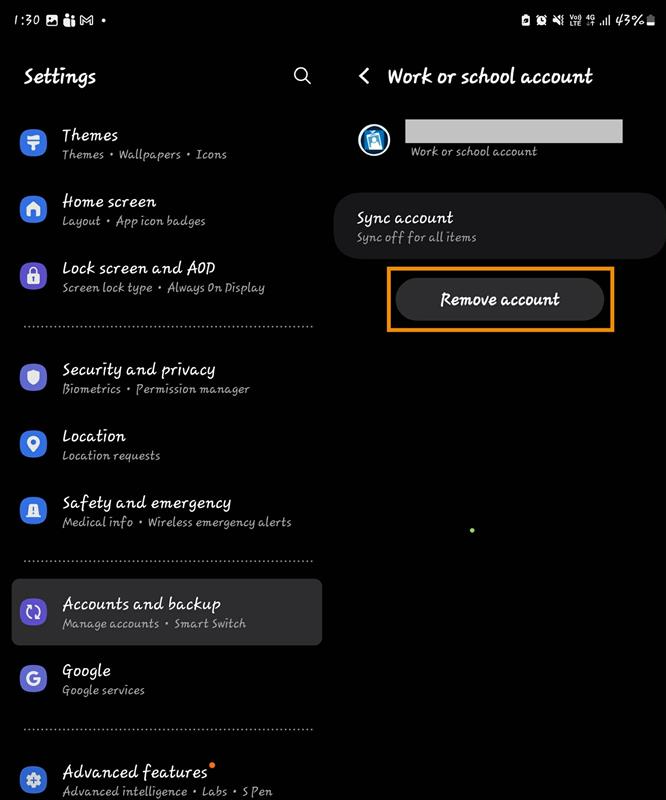Open Safety and emergency
The image size is (666, 800).
pyautogui.click(x=166, y=511)
